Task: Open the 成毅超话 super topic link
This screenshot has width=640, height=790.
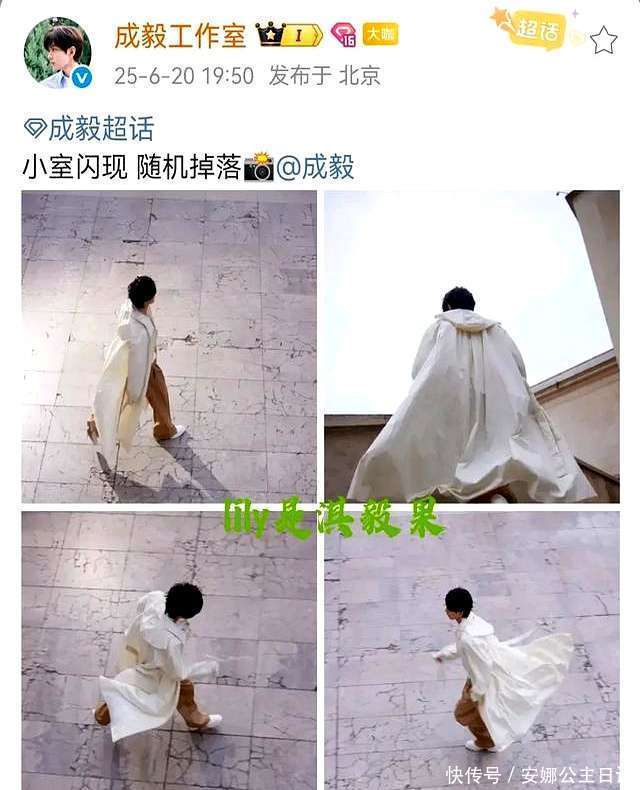Action: tap(89, 129)
